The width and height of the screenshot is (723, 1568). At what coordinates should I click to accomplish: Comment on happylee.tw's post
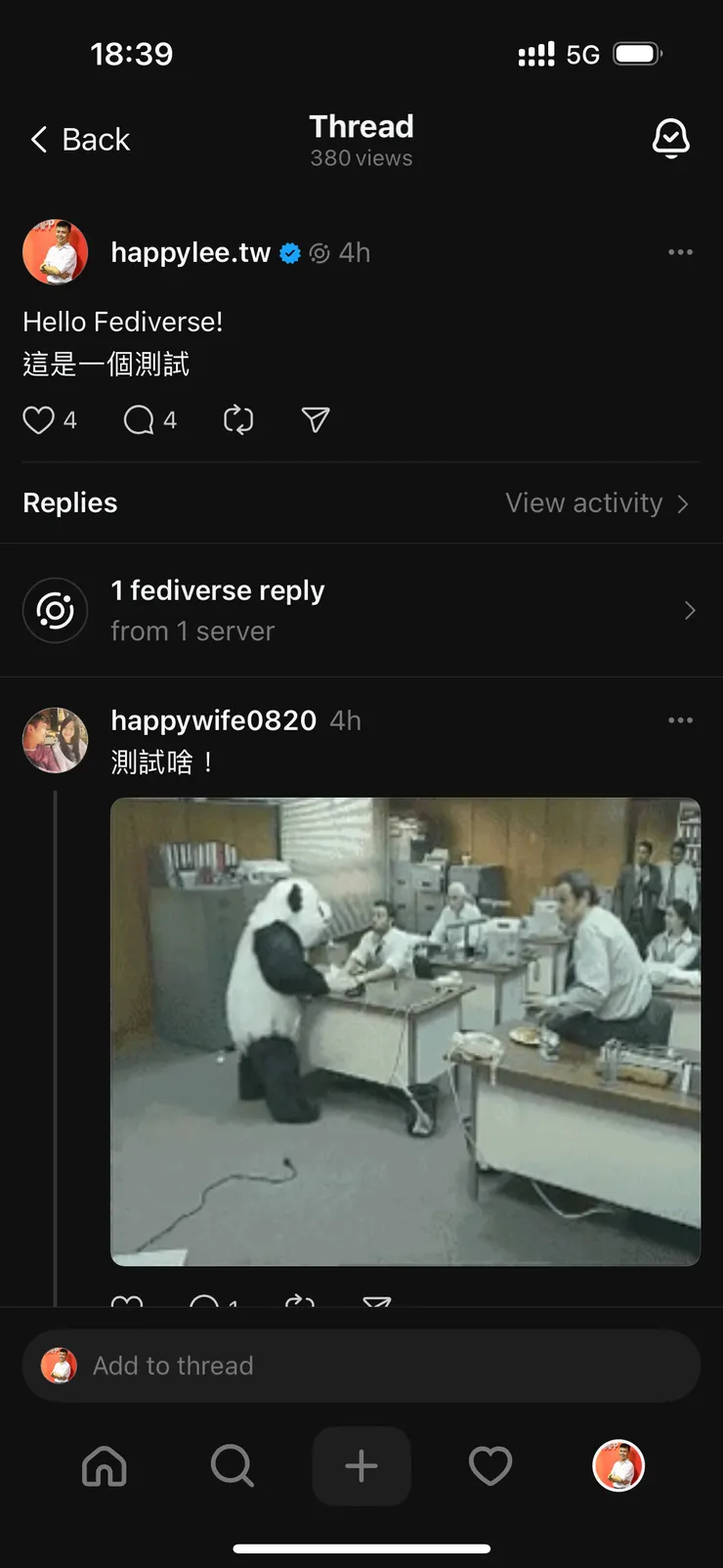(x=139, y=420)
